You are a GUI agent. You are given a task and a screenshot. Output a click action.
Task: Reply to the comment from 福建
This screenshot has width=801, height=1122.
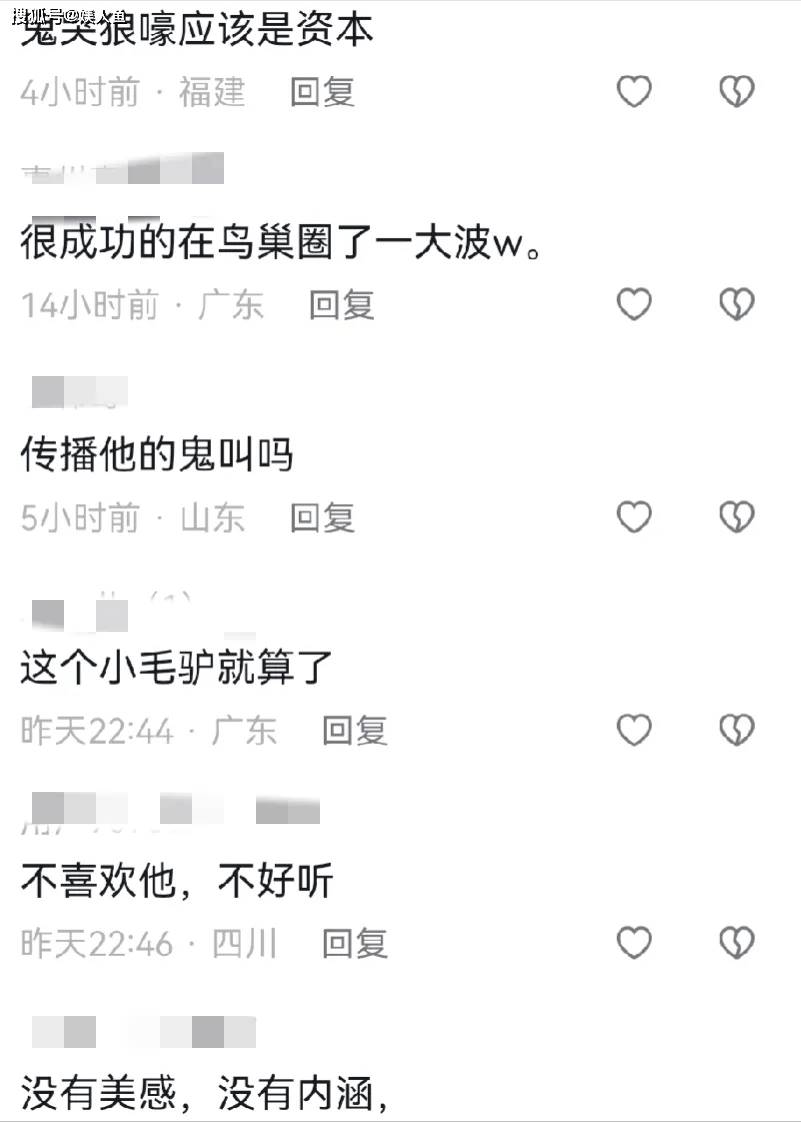322,92
